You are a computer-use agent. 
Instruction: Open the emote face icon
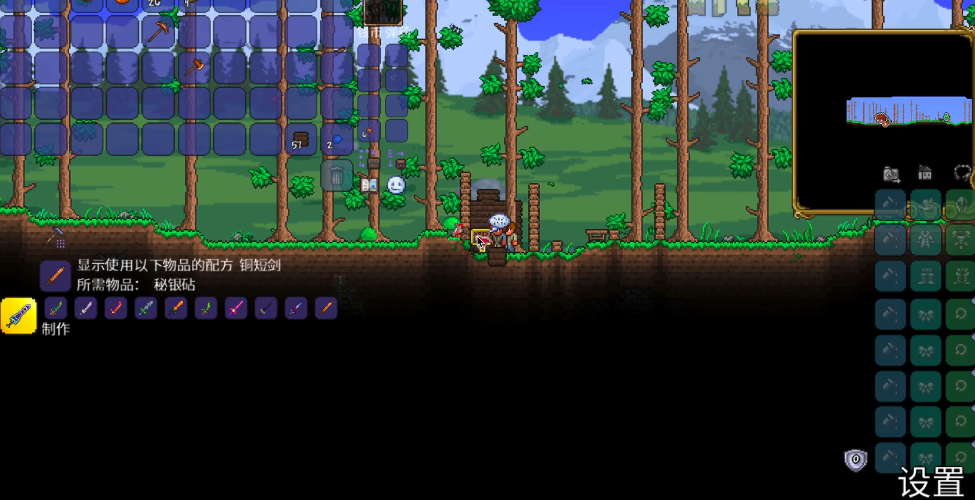(x=396, y=185)
